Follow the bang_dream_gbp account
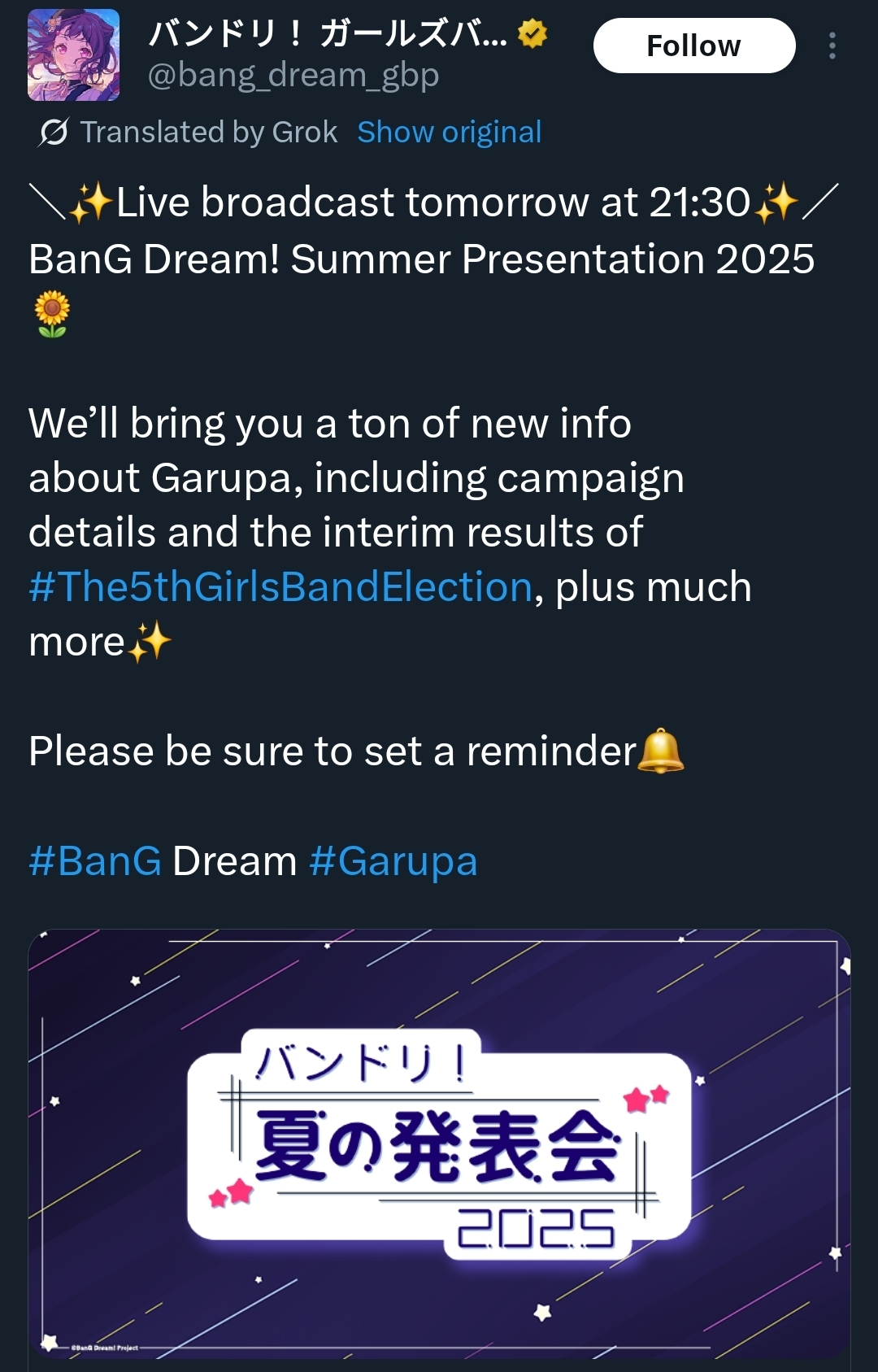This screenshot has height=1372, width=878. click(693, 46)
